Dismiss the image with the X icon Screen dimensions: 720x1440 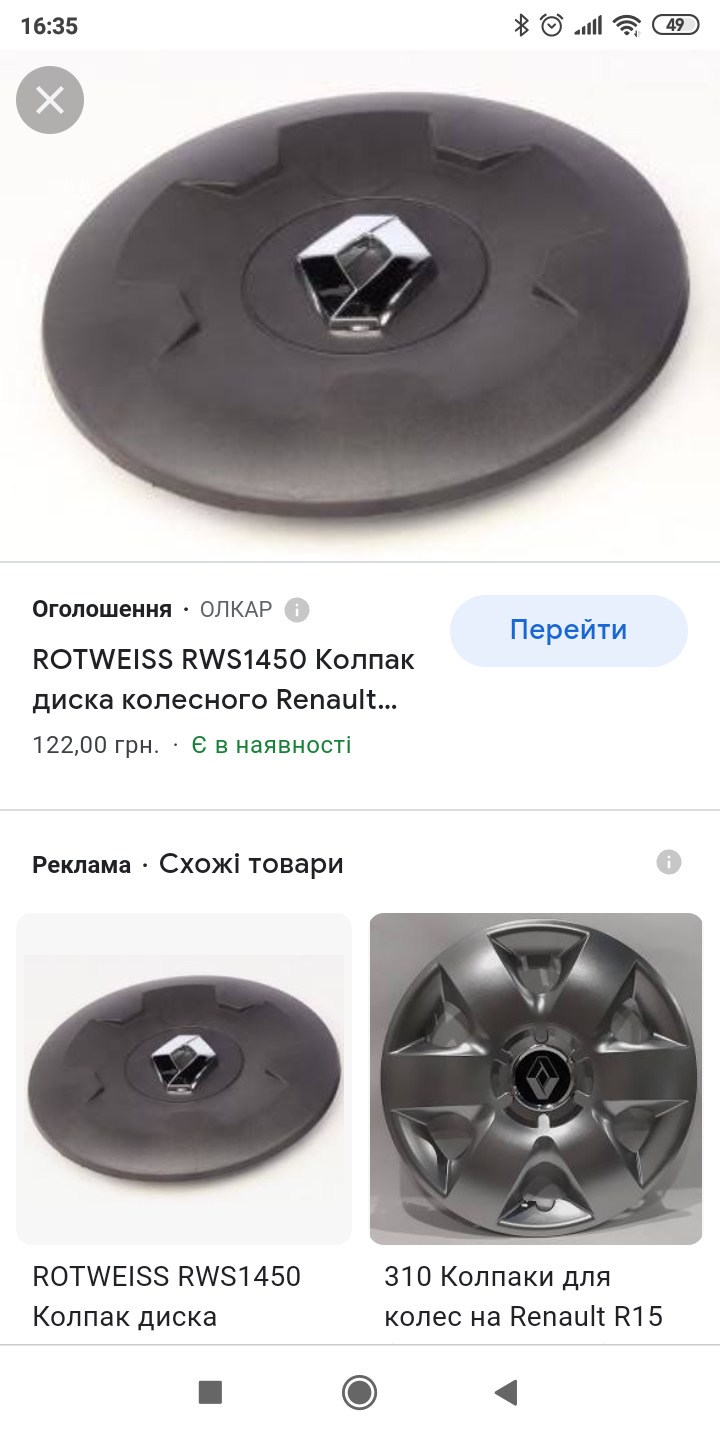click(50, 99)
